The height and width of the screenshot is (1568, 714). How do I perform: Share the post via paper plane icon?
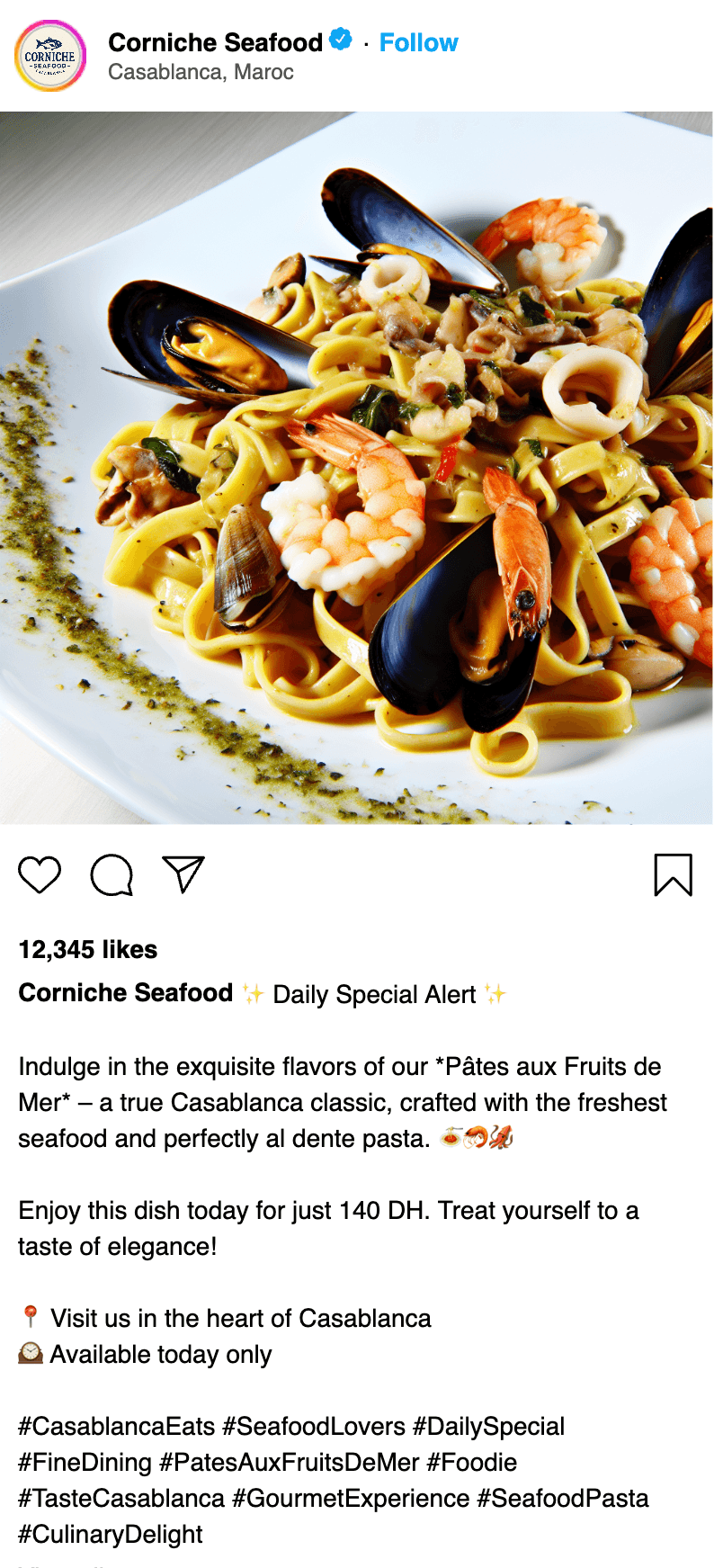[x=183, y=874]
